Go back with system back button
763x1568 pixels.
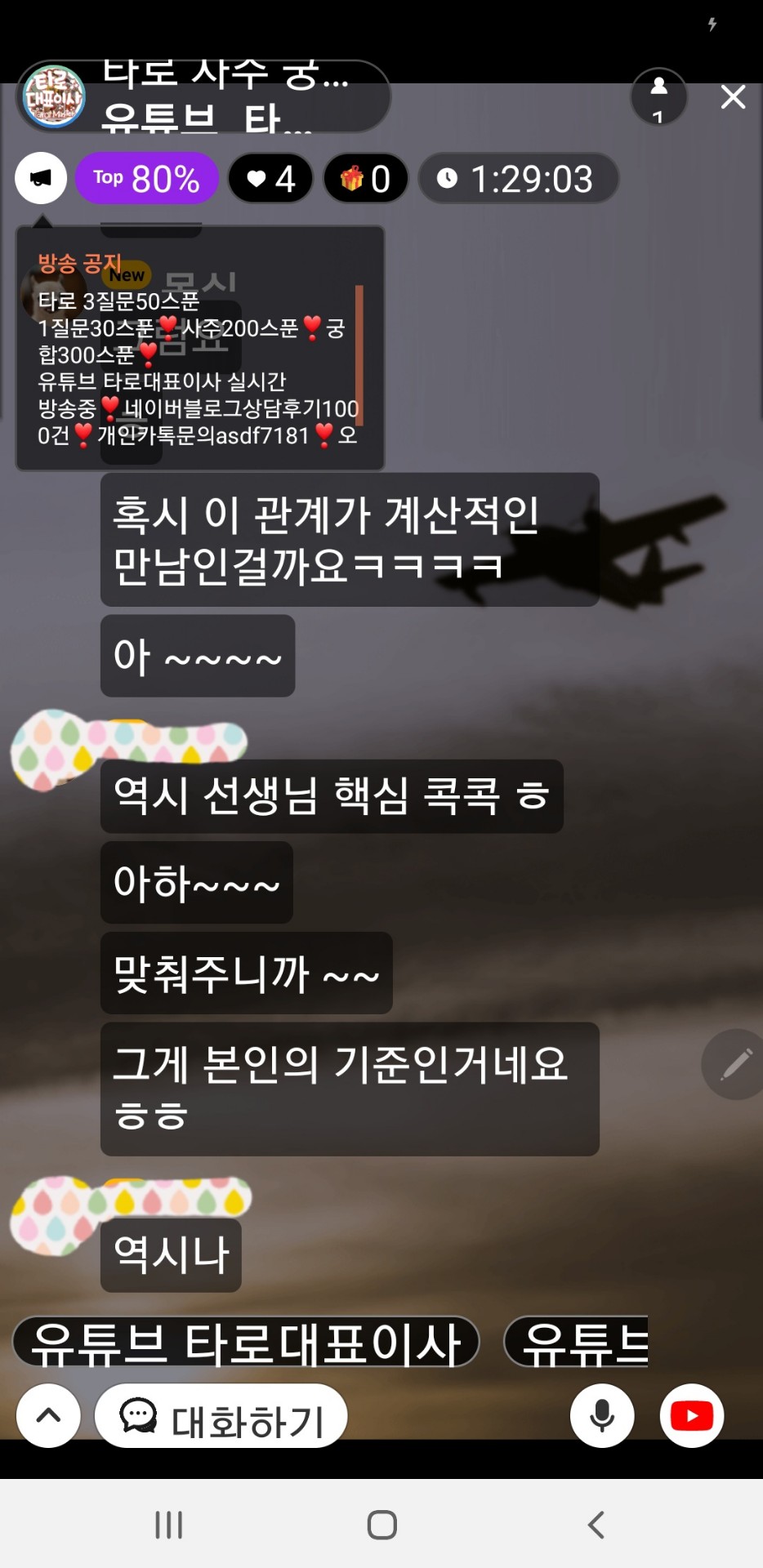click(x=596, y=1525)
